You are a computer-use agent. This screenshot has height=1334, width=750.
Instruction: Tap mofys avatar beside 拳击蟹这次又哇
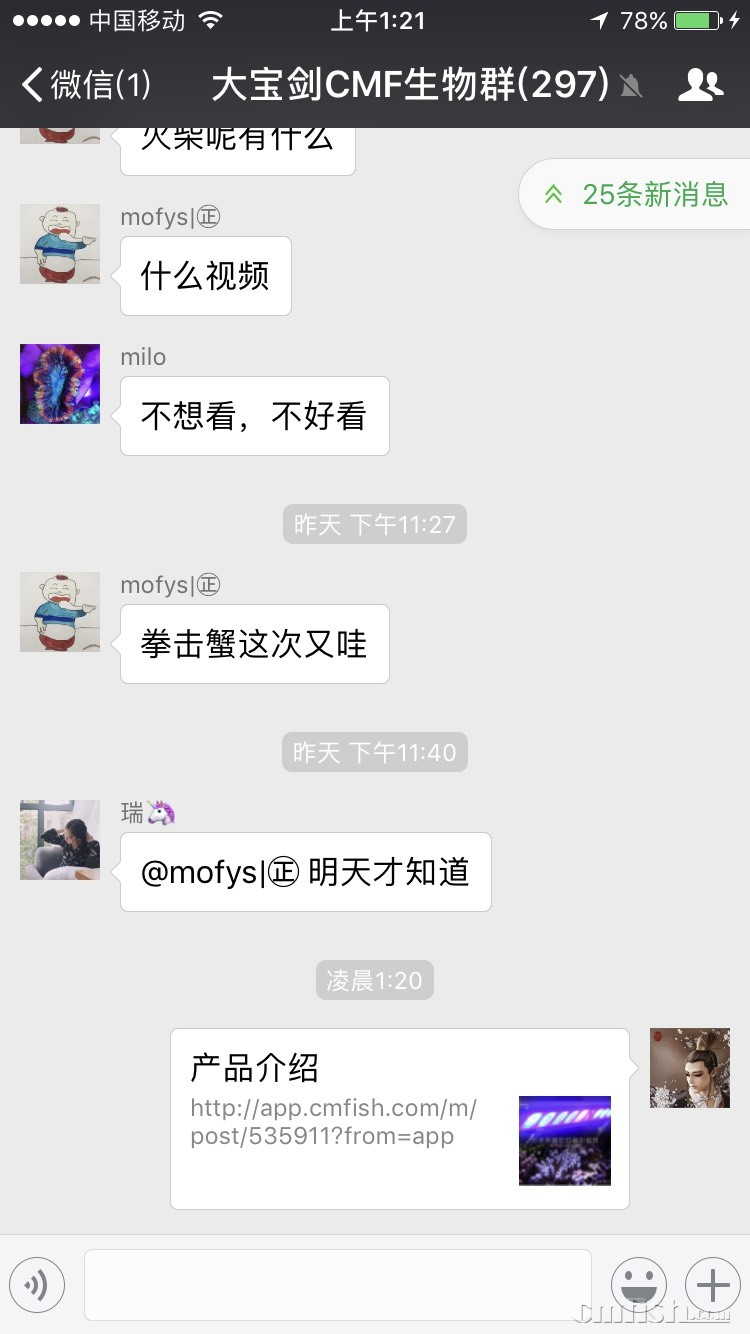tap(60, 612)
